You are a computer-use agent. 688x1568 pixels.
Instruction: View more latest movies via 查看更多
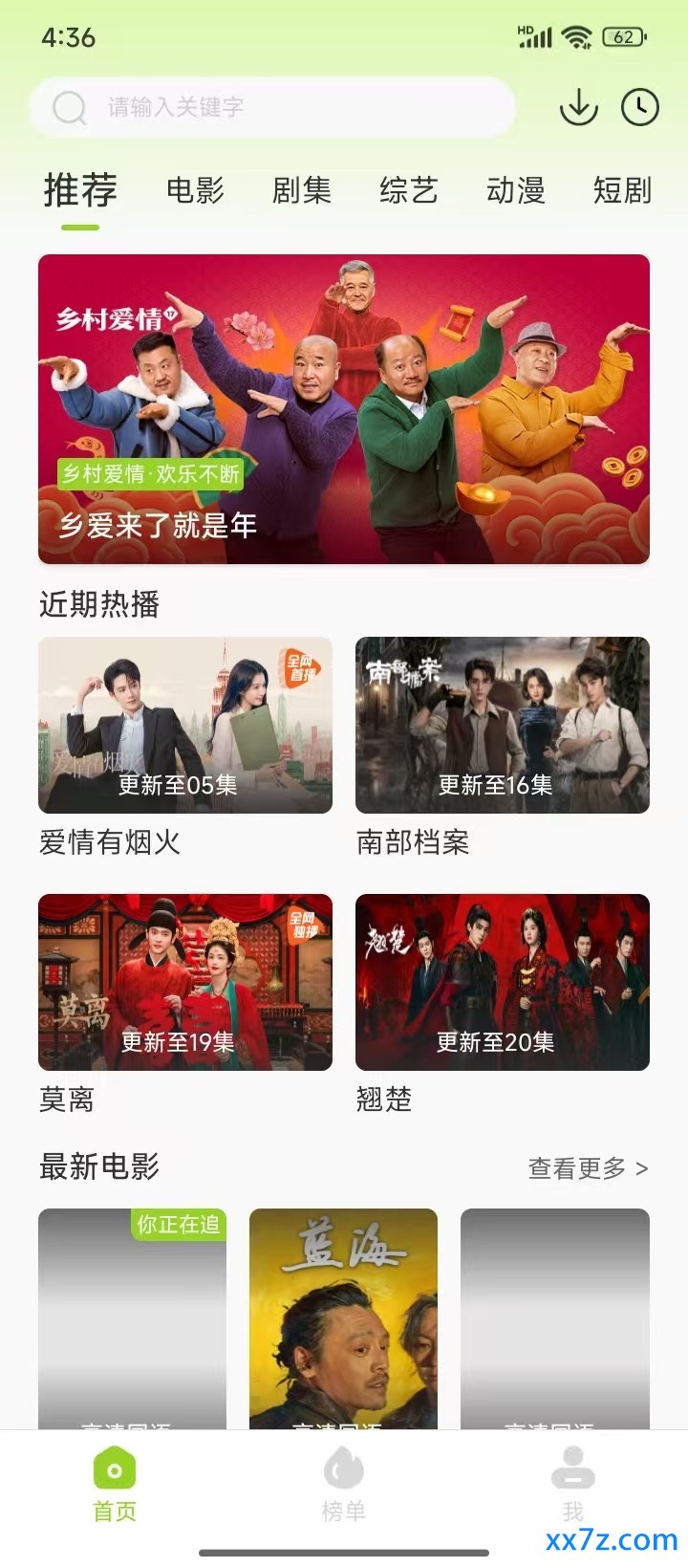click(x=589, y=1168)
